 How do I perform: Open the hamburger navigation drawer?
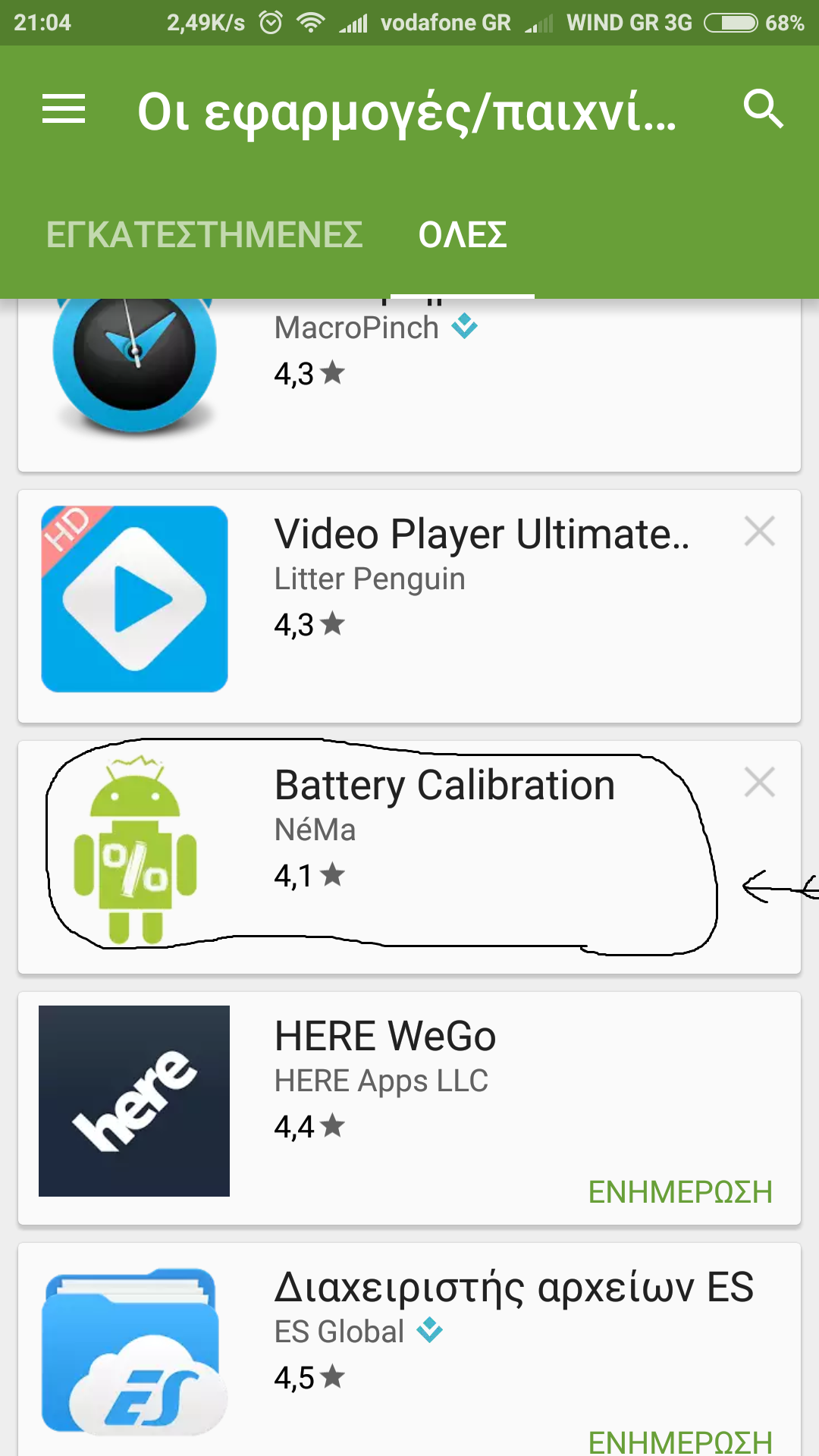click(64, 109)
